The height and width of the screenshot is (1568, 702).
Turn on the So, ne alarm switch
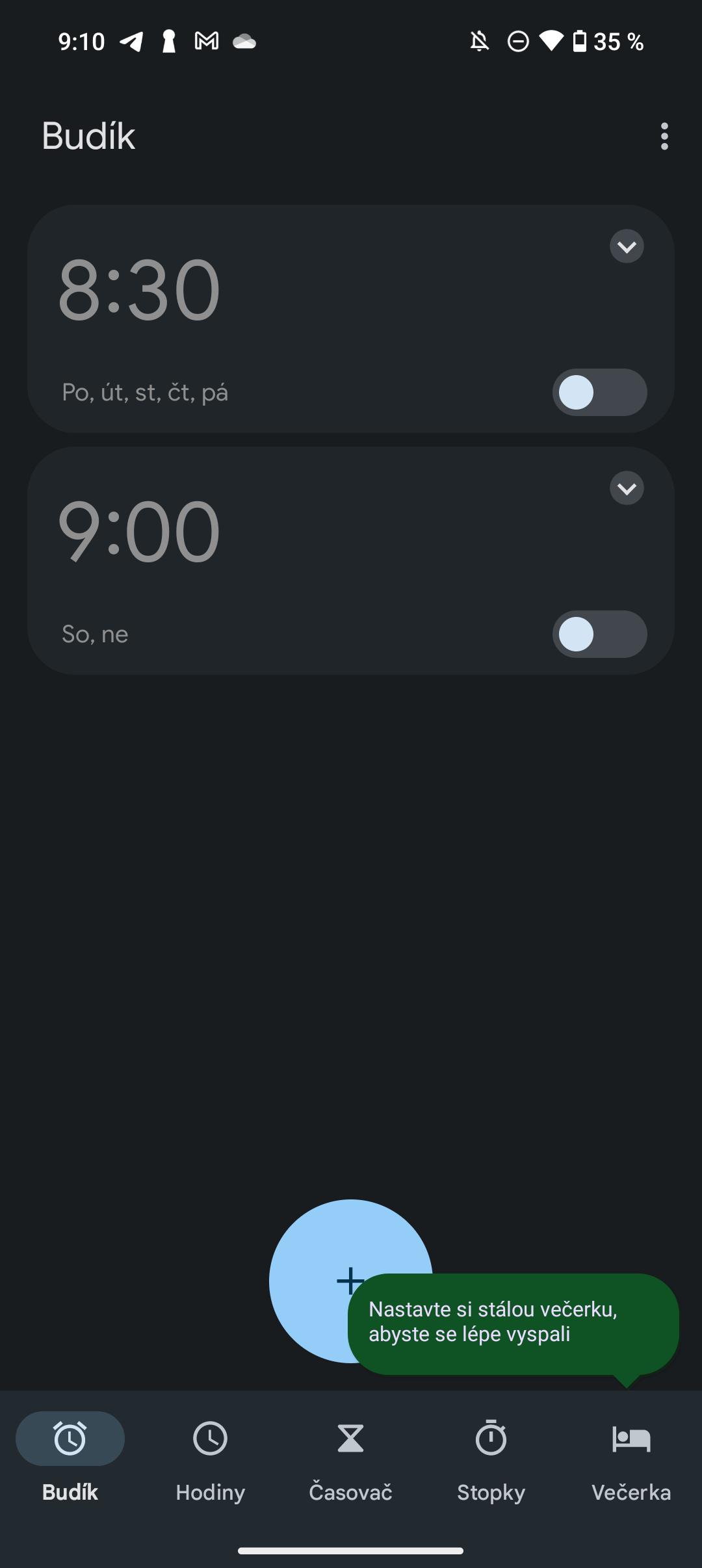[599, 634]
